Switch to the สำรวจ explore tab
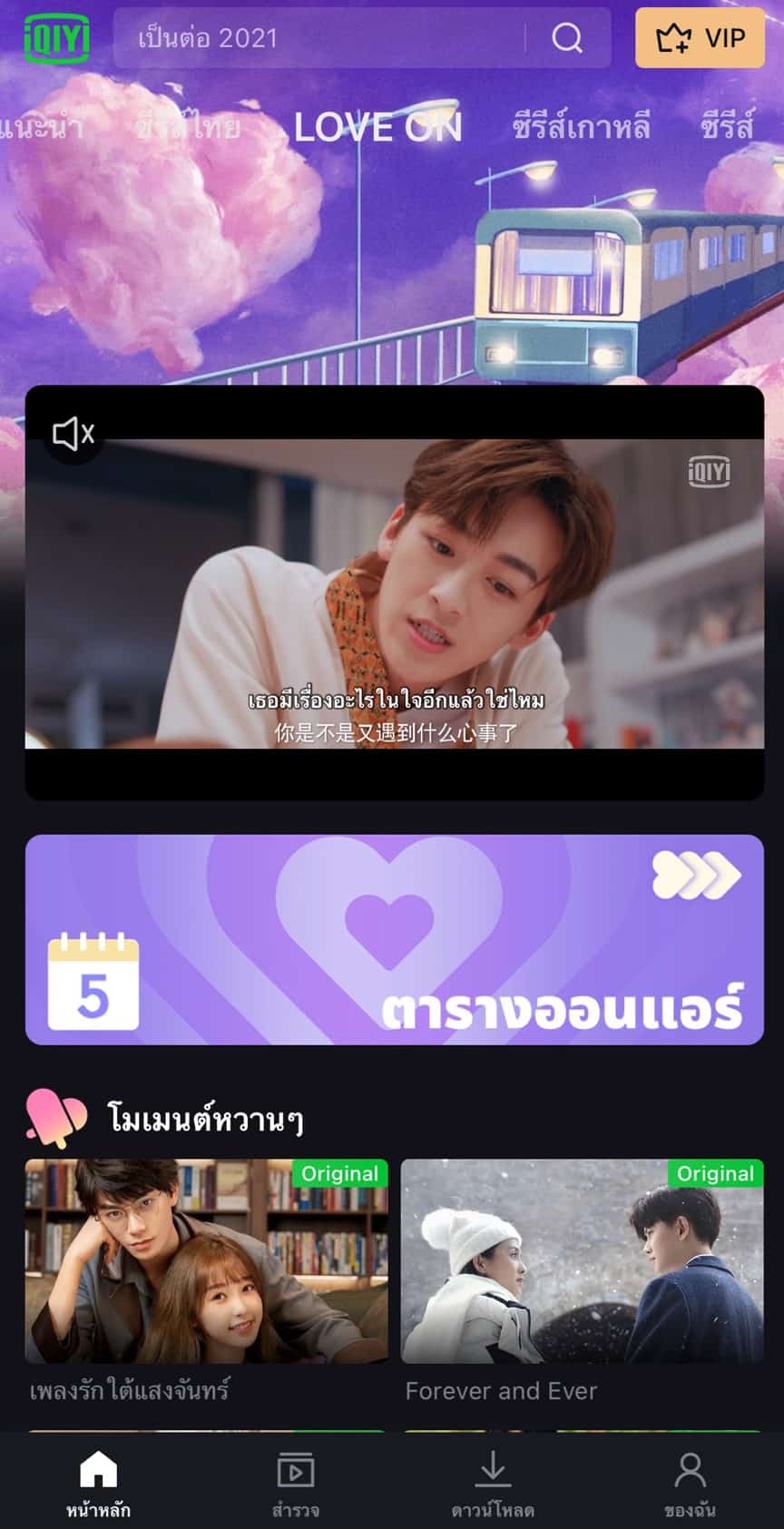The width and height of the screenshot is (784, 1529). tap(295, 1484)
